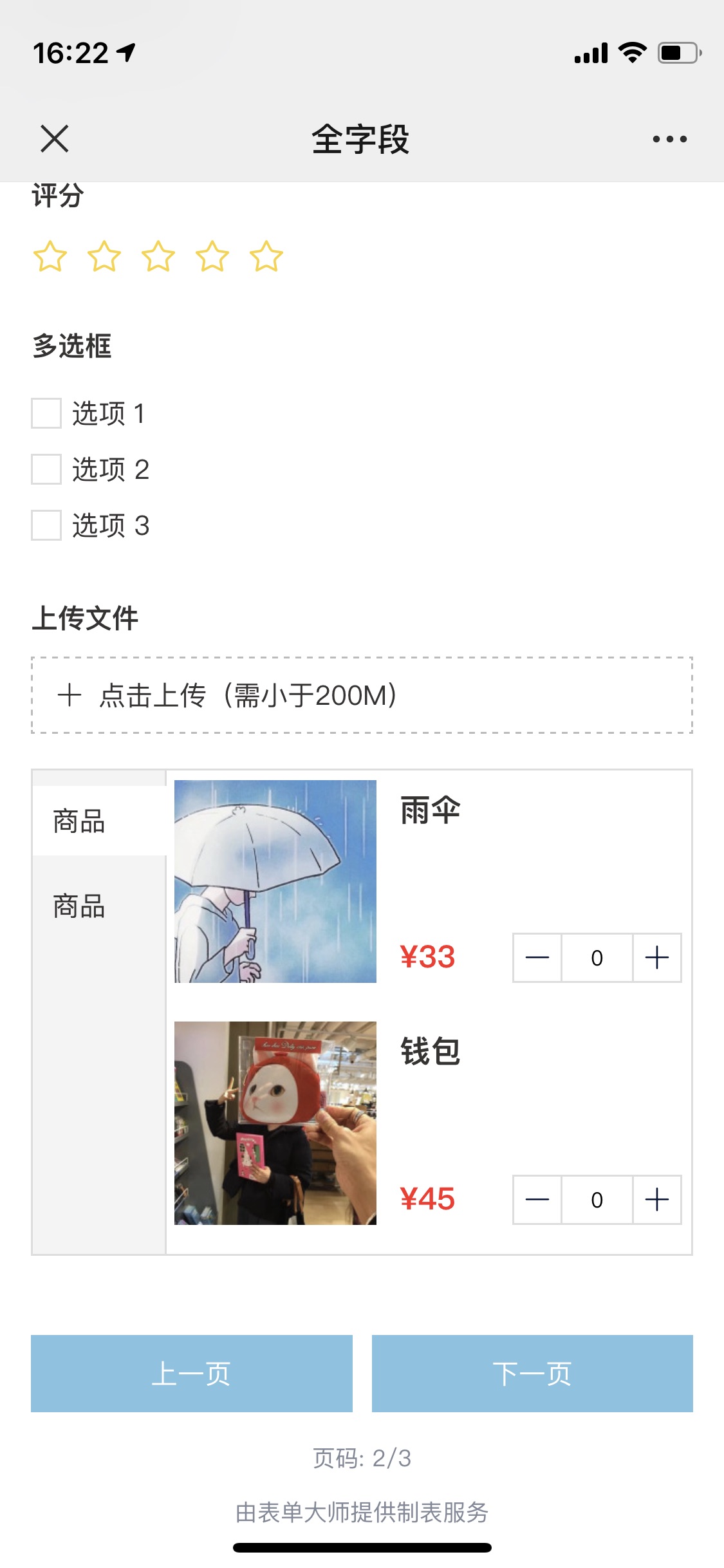Screen dimensions: 724x1568
Task: Decrease 雨伞 quantity with the minus button
Action: point(537,958)
